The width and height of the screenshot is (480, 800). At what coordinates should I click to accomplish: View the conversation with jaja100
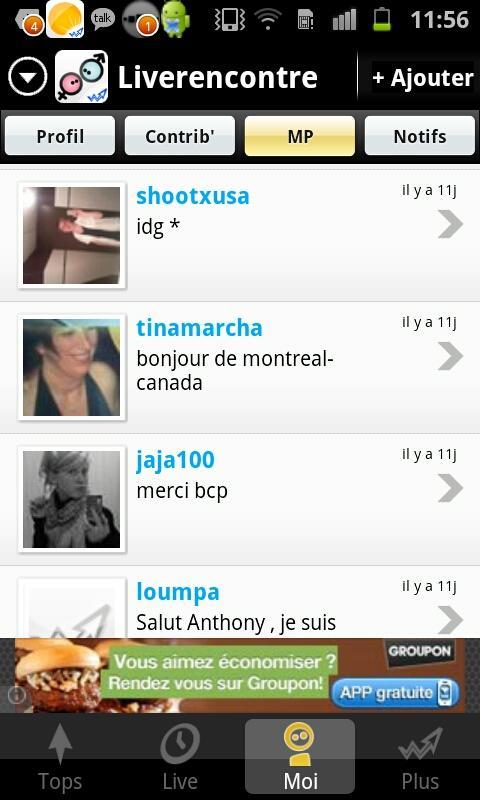[x=240, y=499]
